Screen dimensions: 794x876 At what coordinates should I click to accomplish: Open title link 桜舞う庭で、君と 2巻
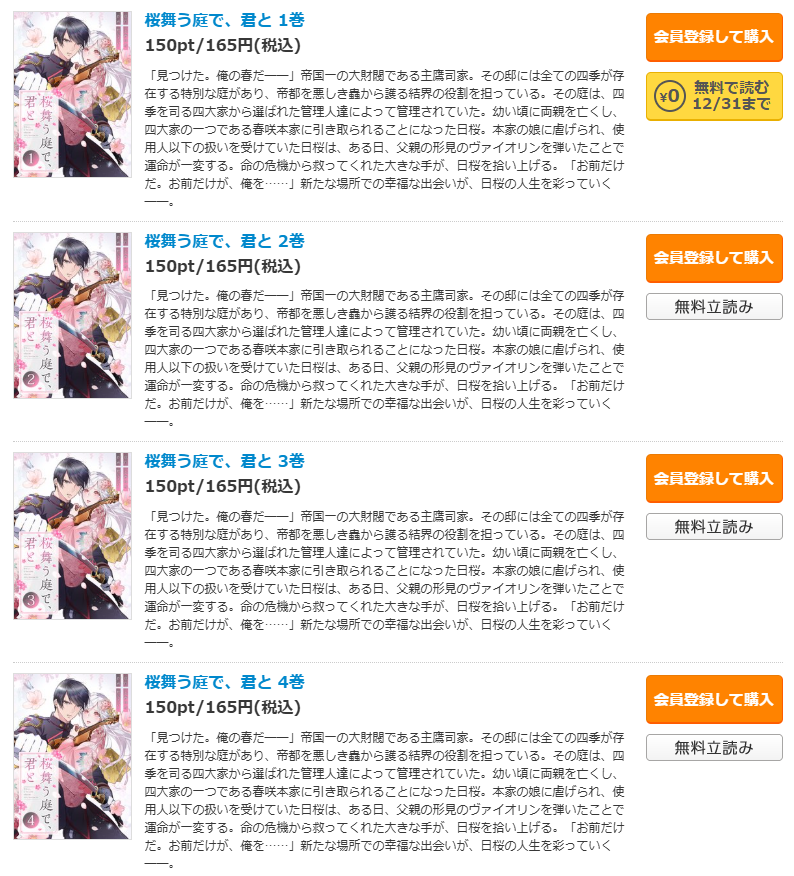click(225, 241)
